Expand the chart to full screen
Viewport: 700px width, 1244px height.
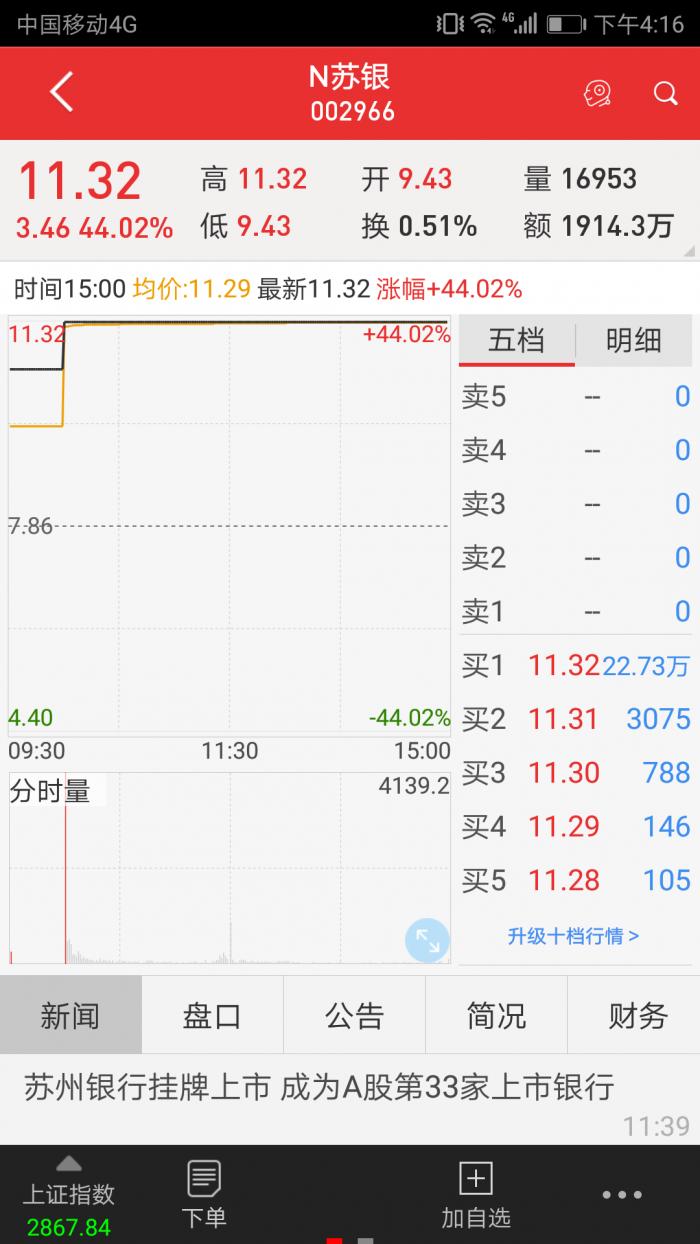tap(427, 940)
